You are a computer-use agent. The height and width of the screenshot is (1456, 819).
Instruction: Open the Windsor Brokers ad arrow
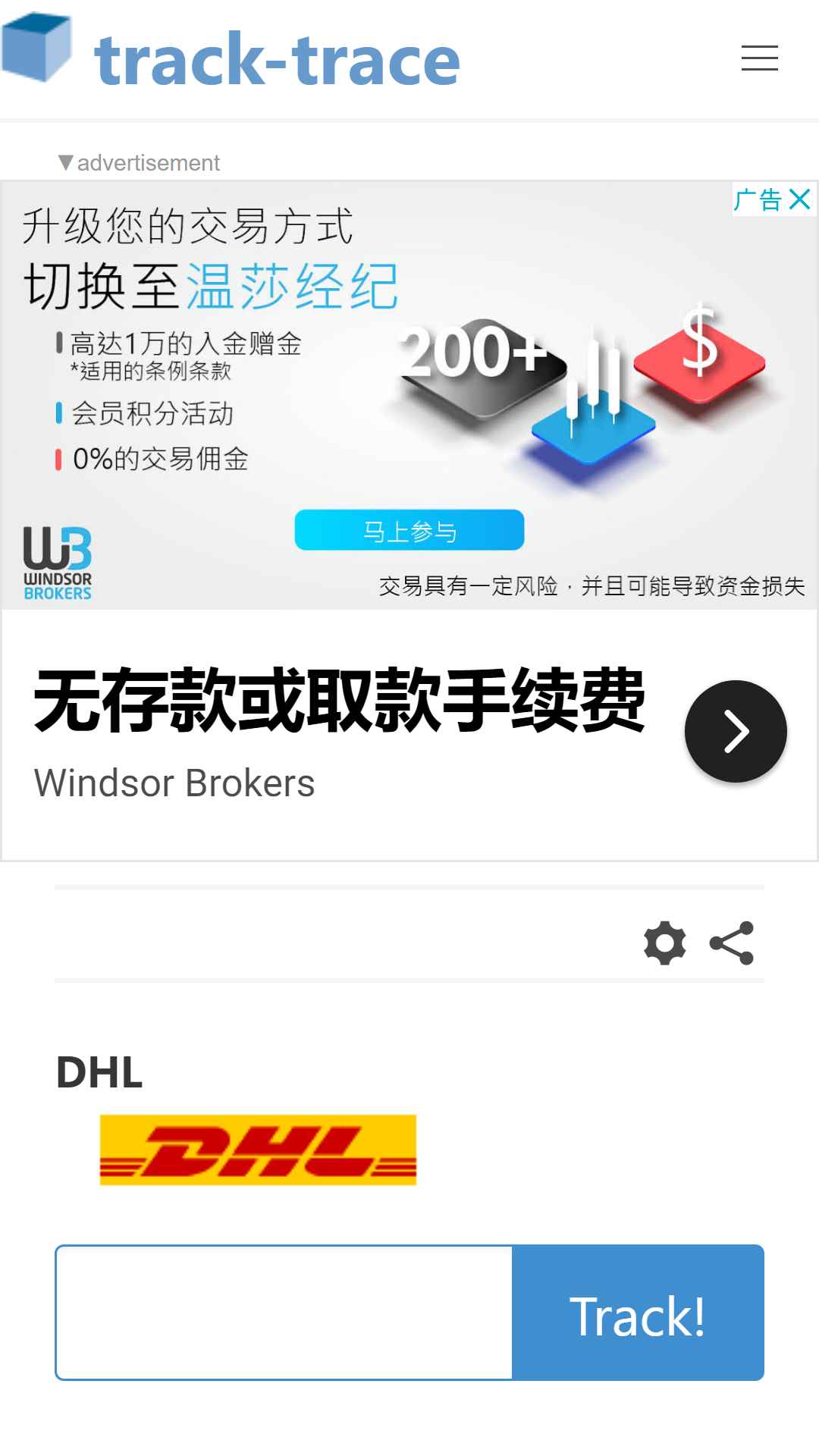point(736,731)
